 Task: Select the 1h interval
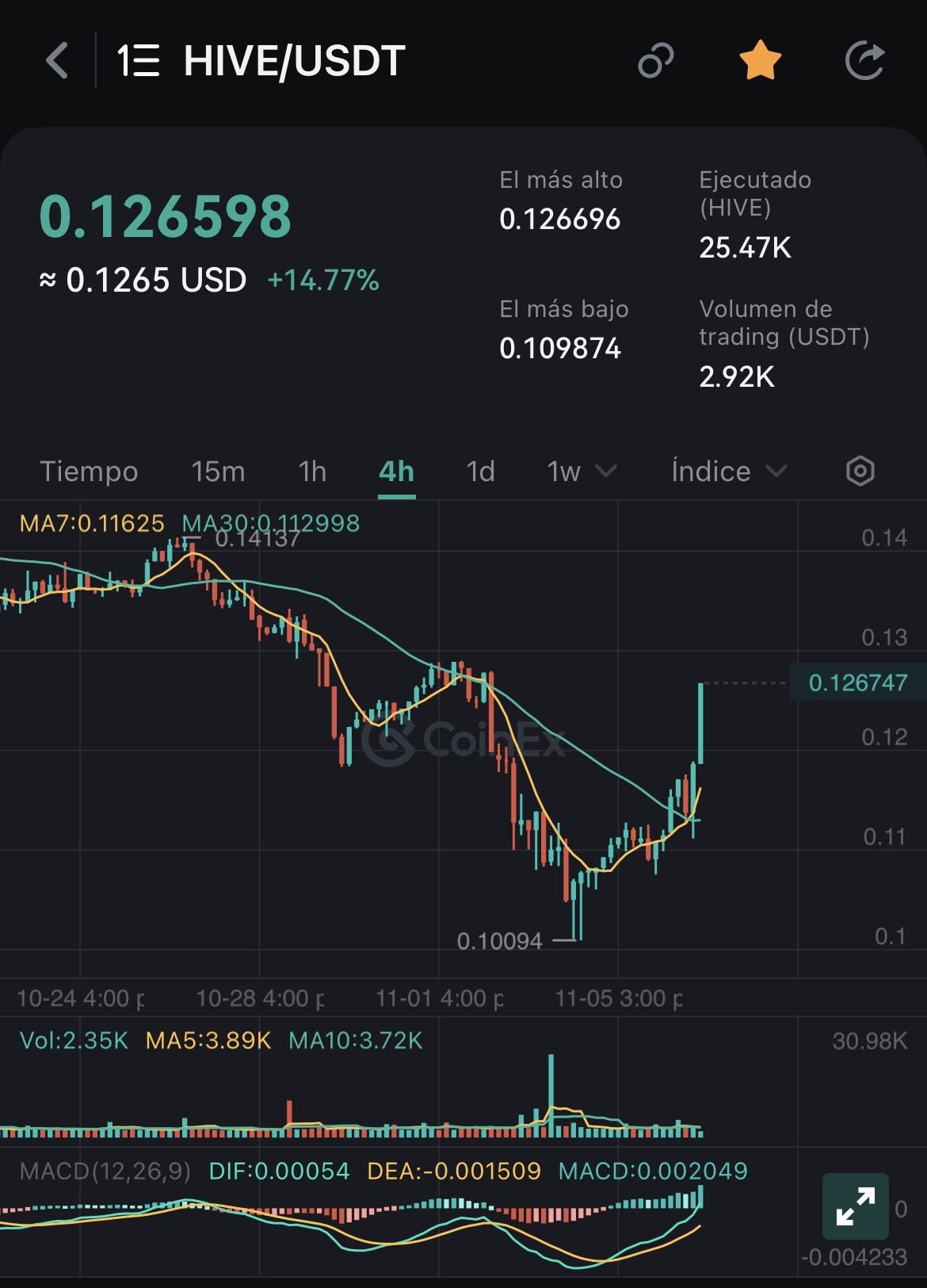pos(312,472)
